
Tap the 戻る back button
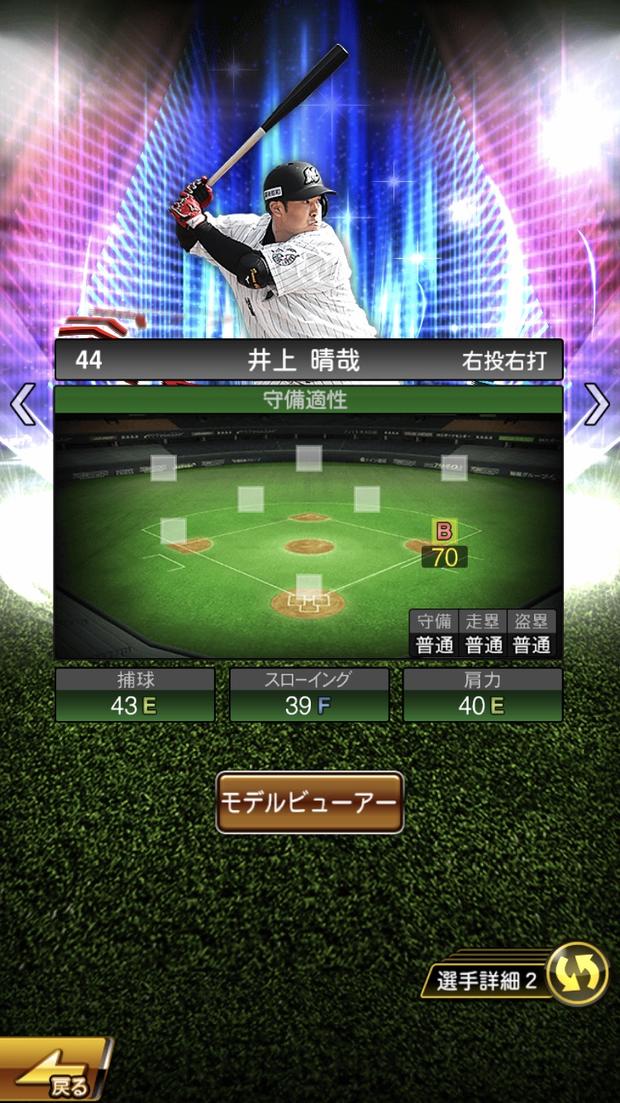(x=55, y=1075)
